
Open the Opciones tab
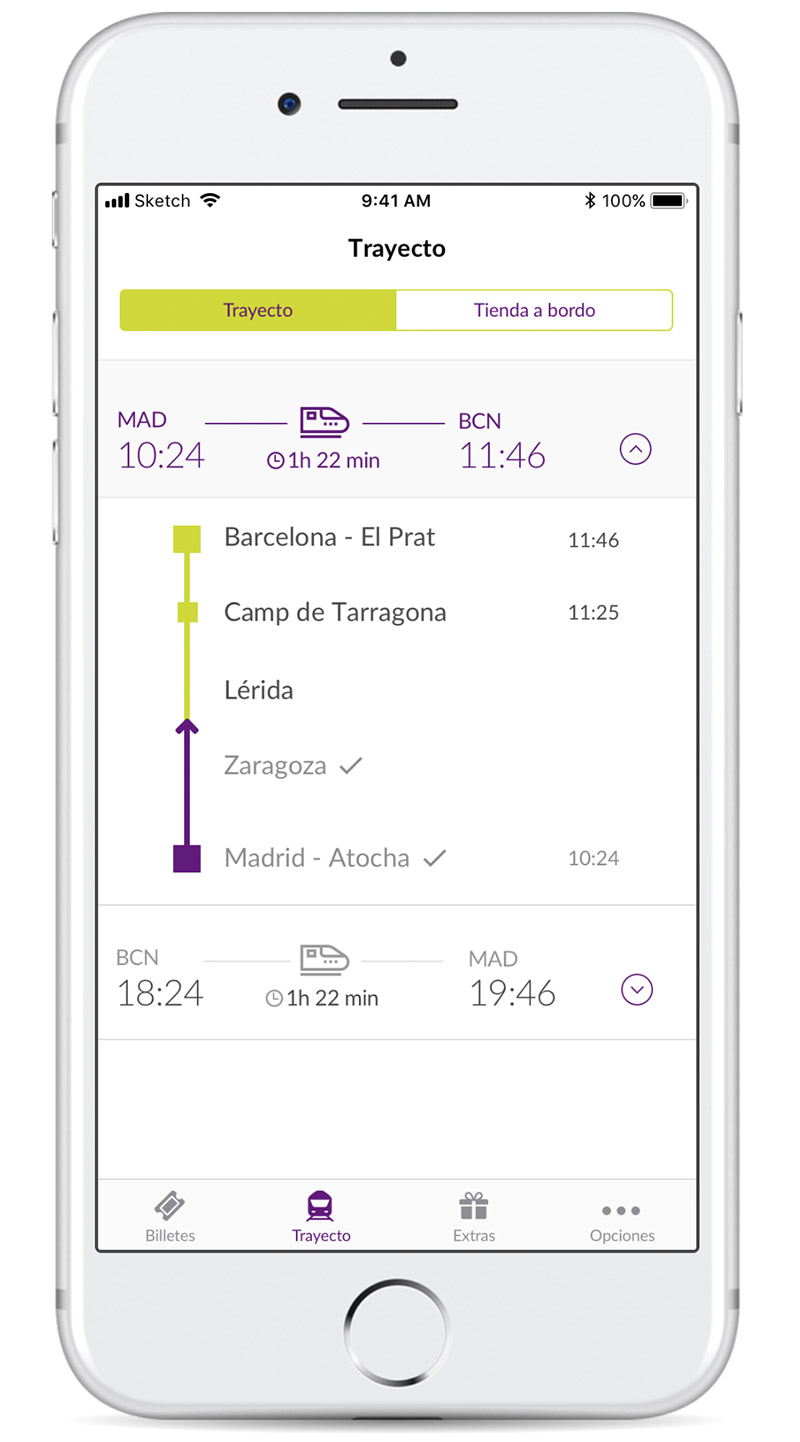pyautogui.click(x=622, y=1216)
